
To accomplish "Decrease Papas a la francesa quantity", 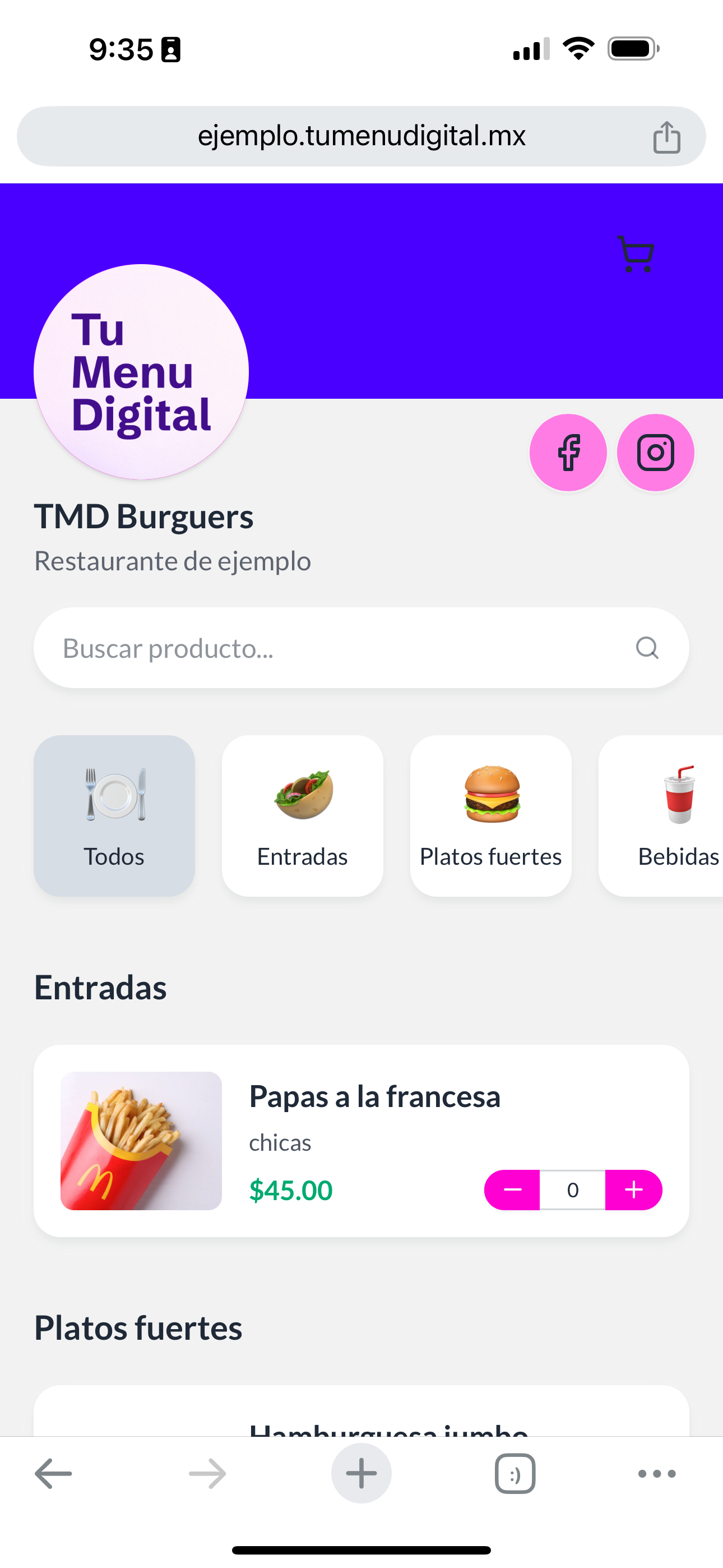I will tap(512, 1189).
